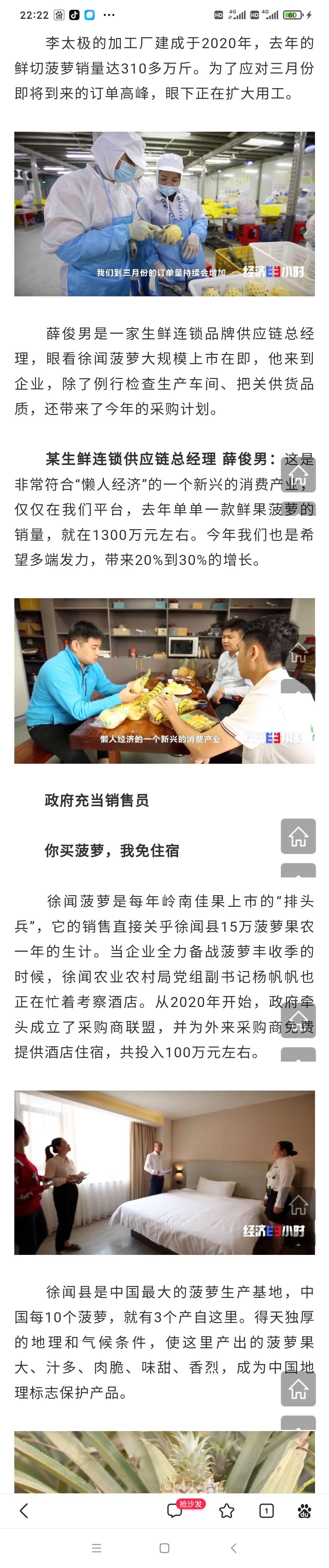329x1568 pixels.
Task: Open the system recent apps view
Action: click(96, 1548)
